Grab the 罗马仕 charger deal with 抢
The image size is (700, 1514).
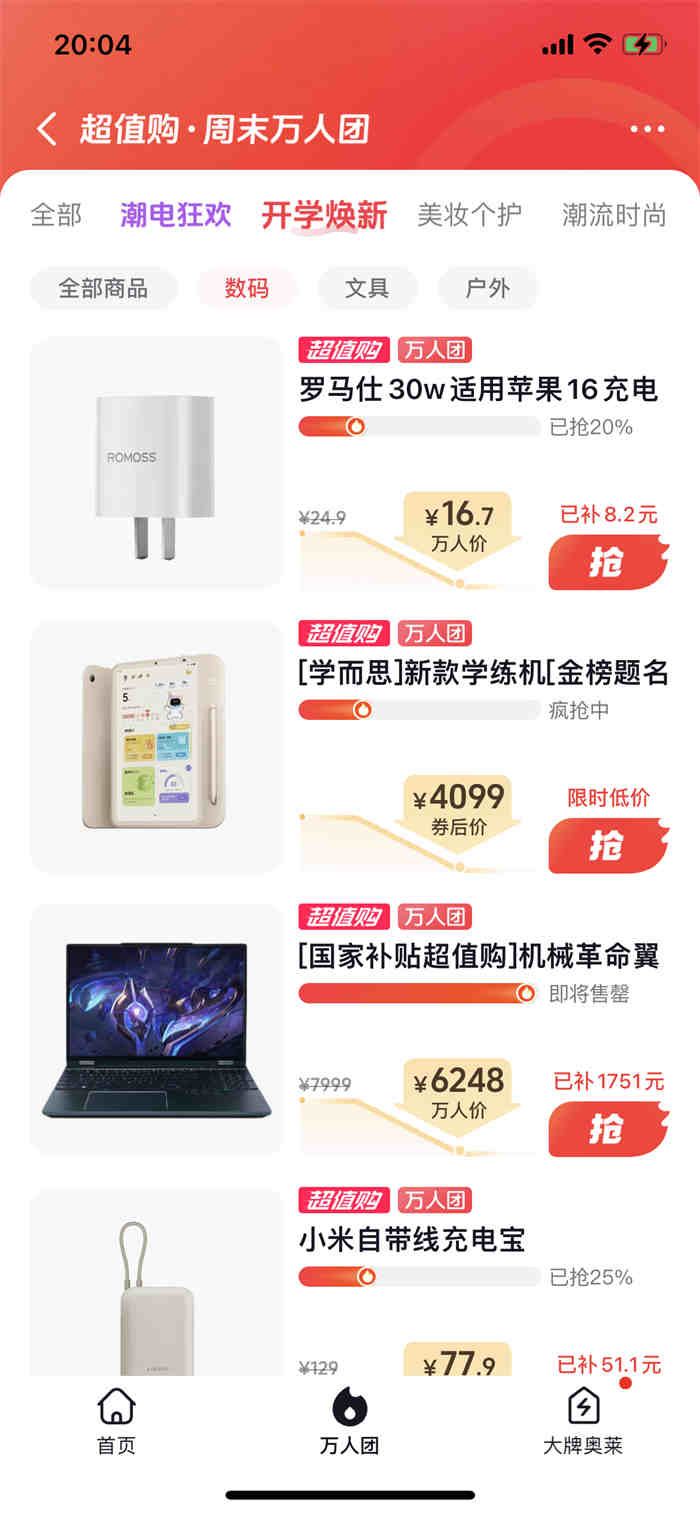click(x=607, y=563)
